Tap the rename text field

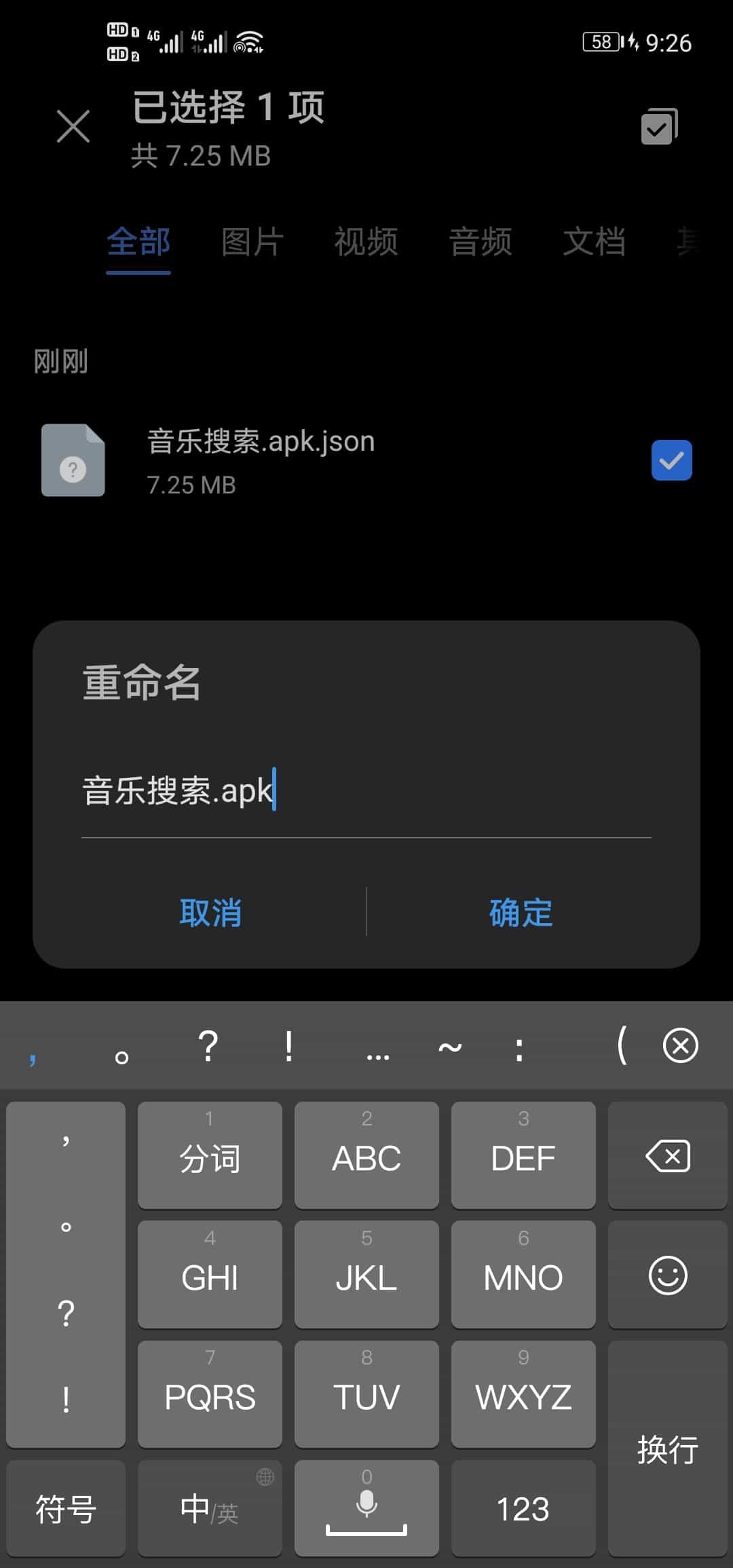click(366, 791)
